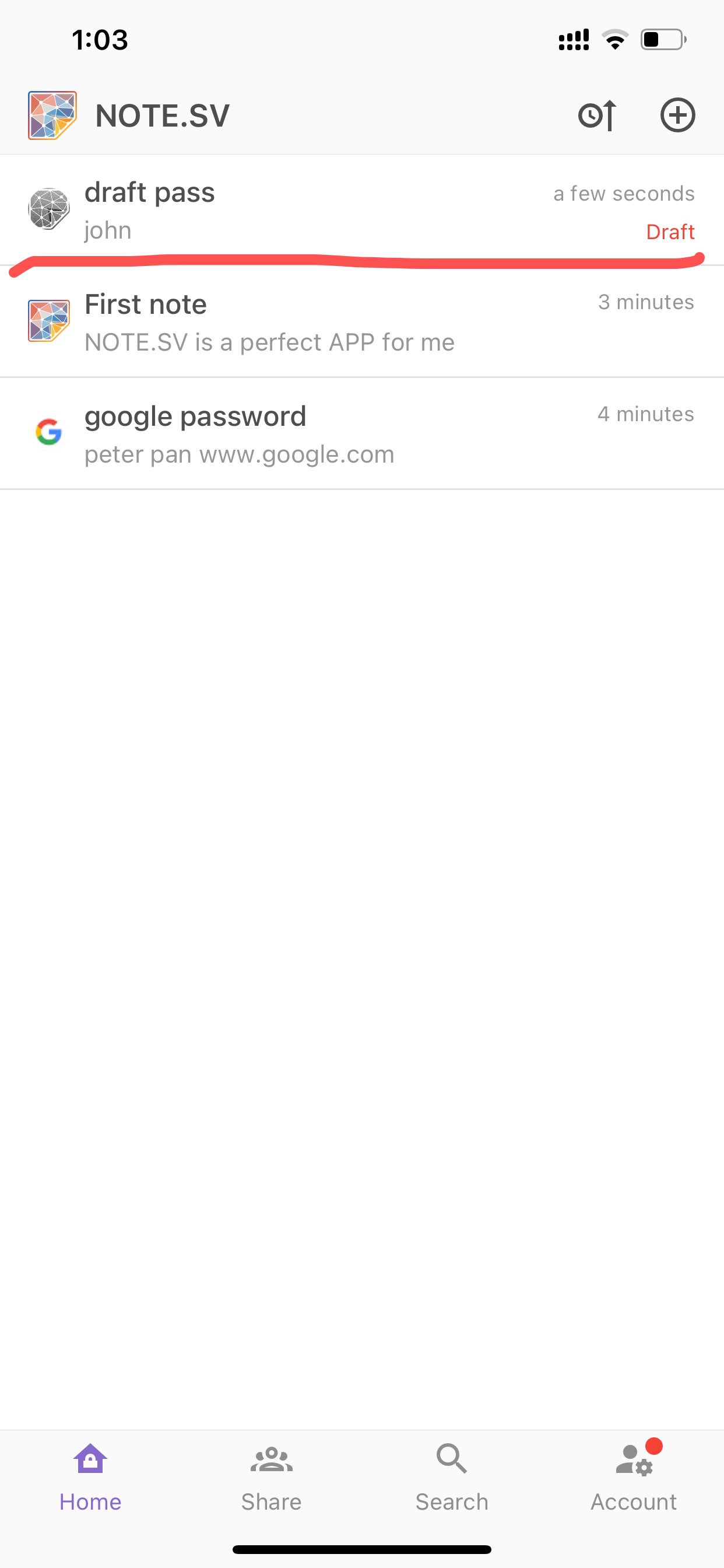Image resolution: width=724 pixels, height=1568 pixels.
Task: Tap the sort by time icon
Action: [597, 115]
